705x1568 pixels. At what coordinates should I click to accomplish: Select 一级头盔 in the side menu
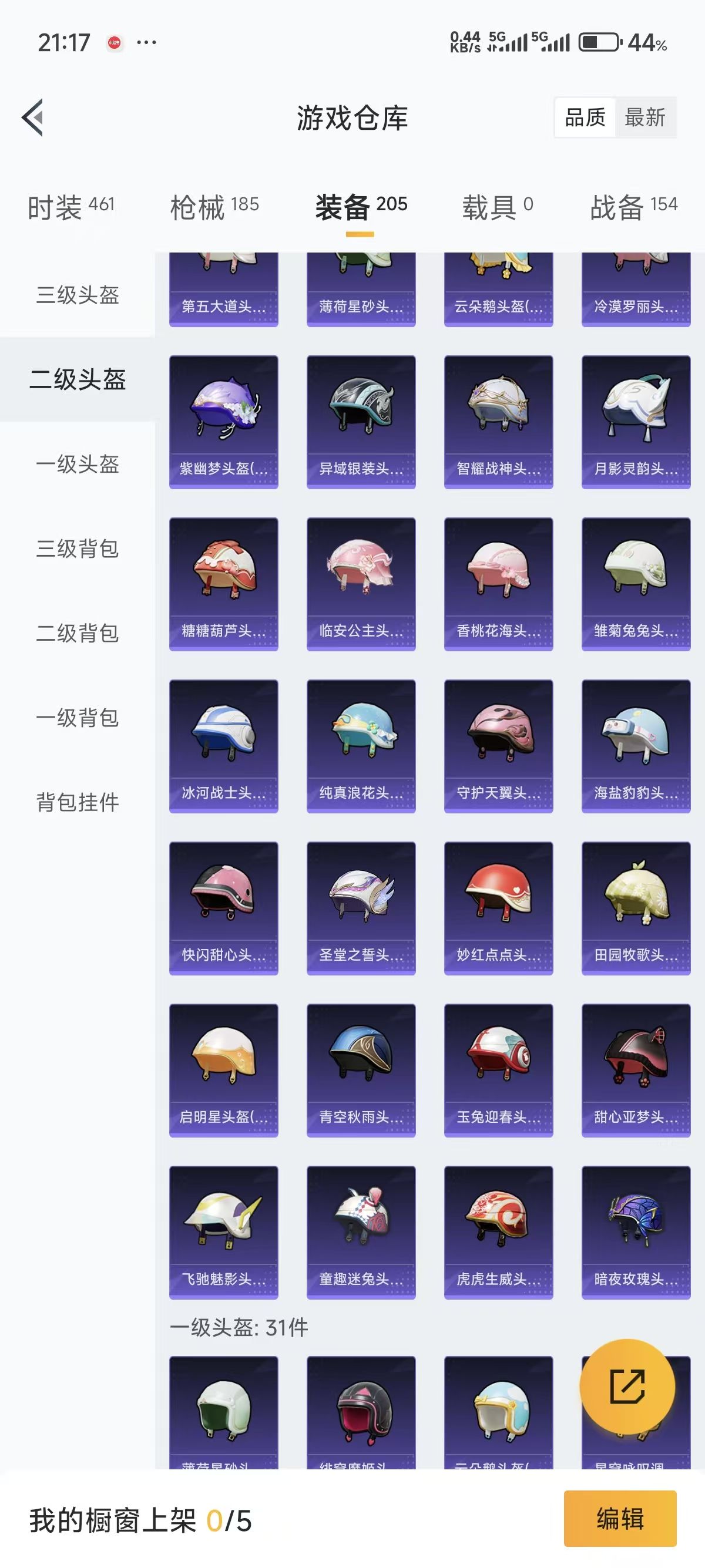tap(78, 465)
